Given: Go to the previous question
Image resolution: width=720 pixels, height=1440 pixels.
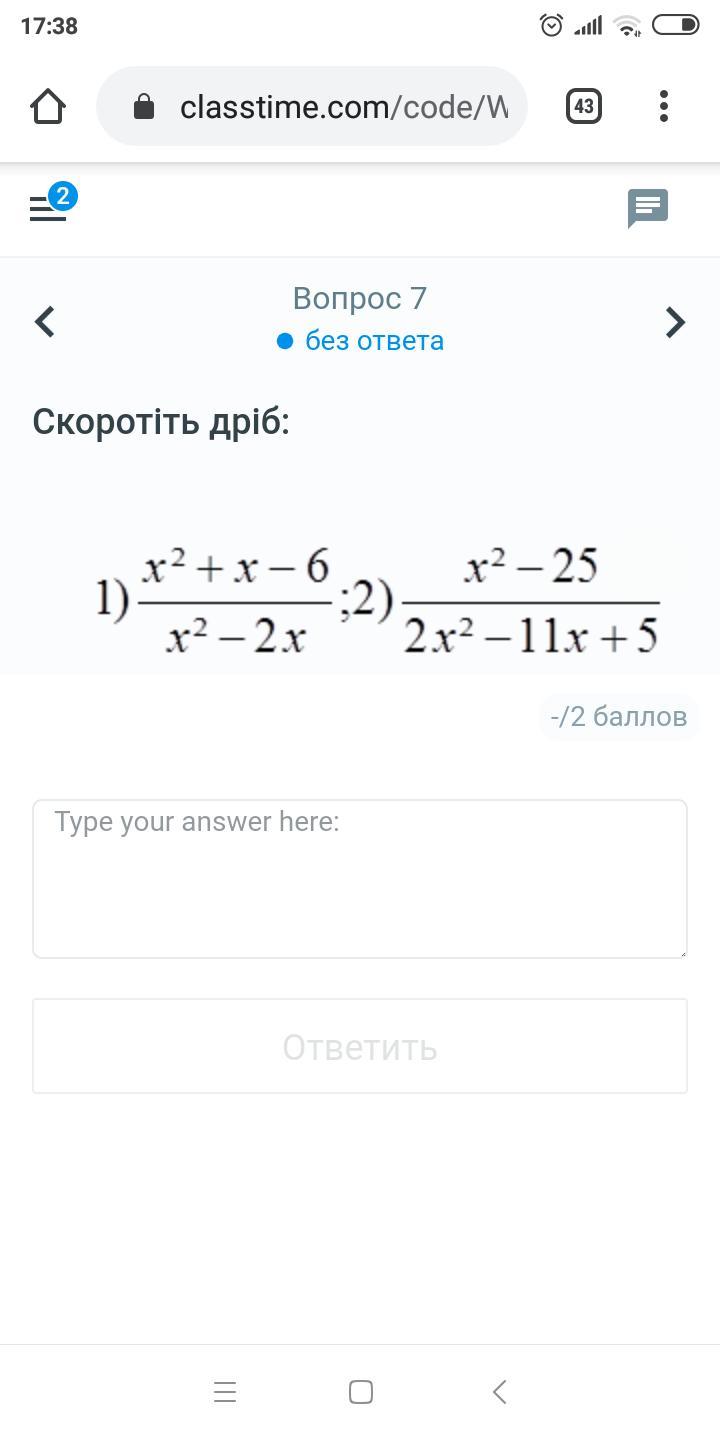Looking at the screenshot, I should (44, 322).
